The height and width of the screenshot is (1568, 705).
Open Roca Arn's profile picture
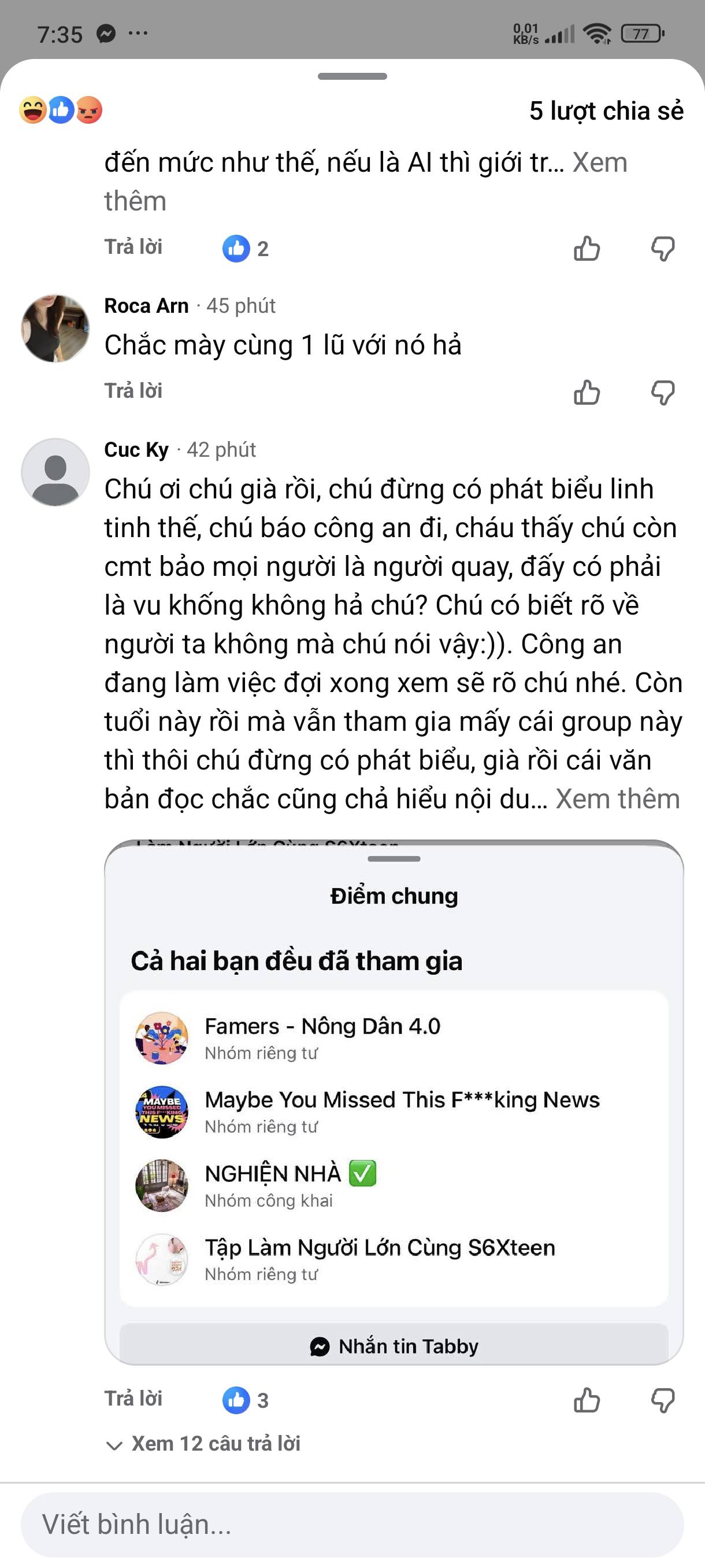55,329
